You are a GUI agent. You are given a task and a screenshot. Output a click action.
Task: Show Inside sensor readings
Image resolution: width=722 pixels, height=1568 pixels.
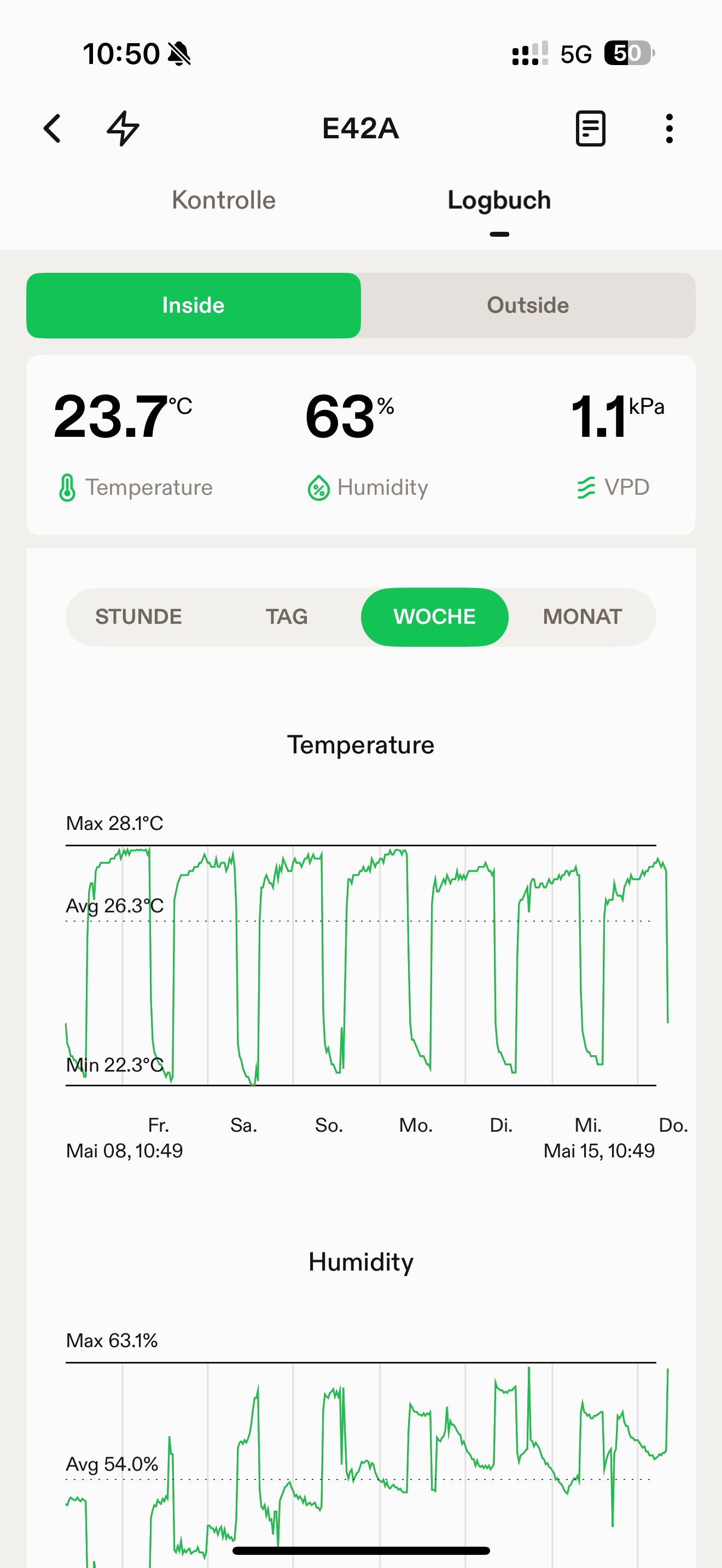pyautogui.click(x=194, y=306)
